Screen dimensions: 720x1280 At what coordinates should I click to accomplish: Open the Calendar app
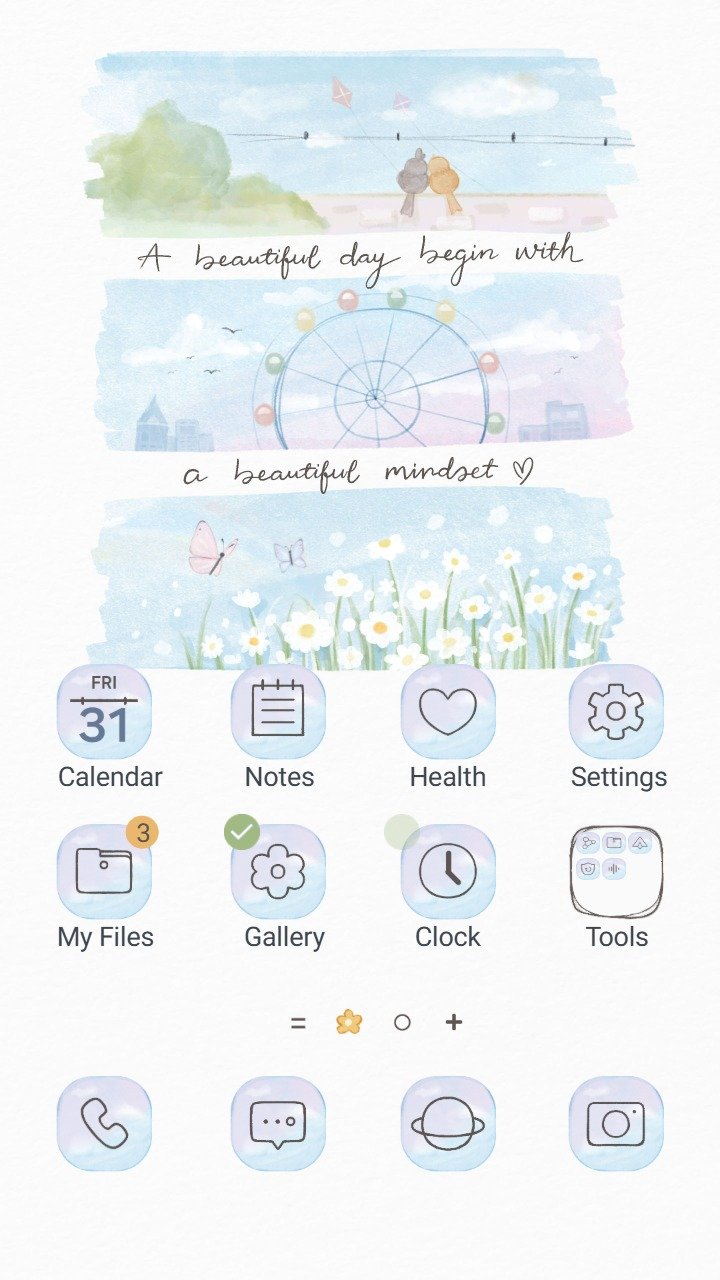point(104,712)
